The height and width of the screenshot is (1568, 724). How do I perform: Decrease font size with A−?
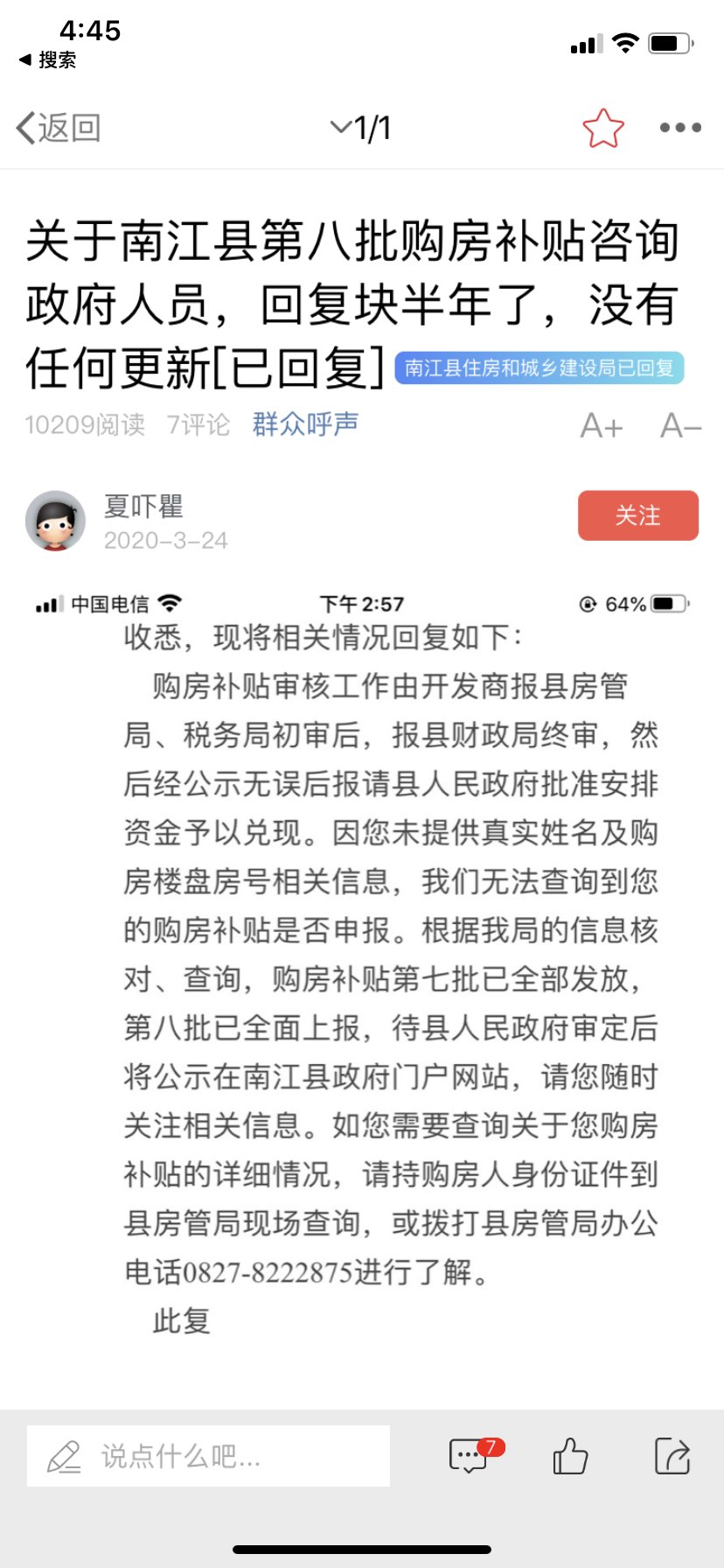pos(680,426)
